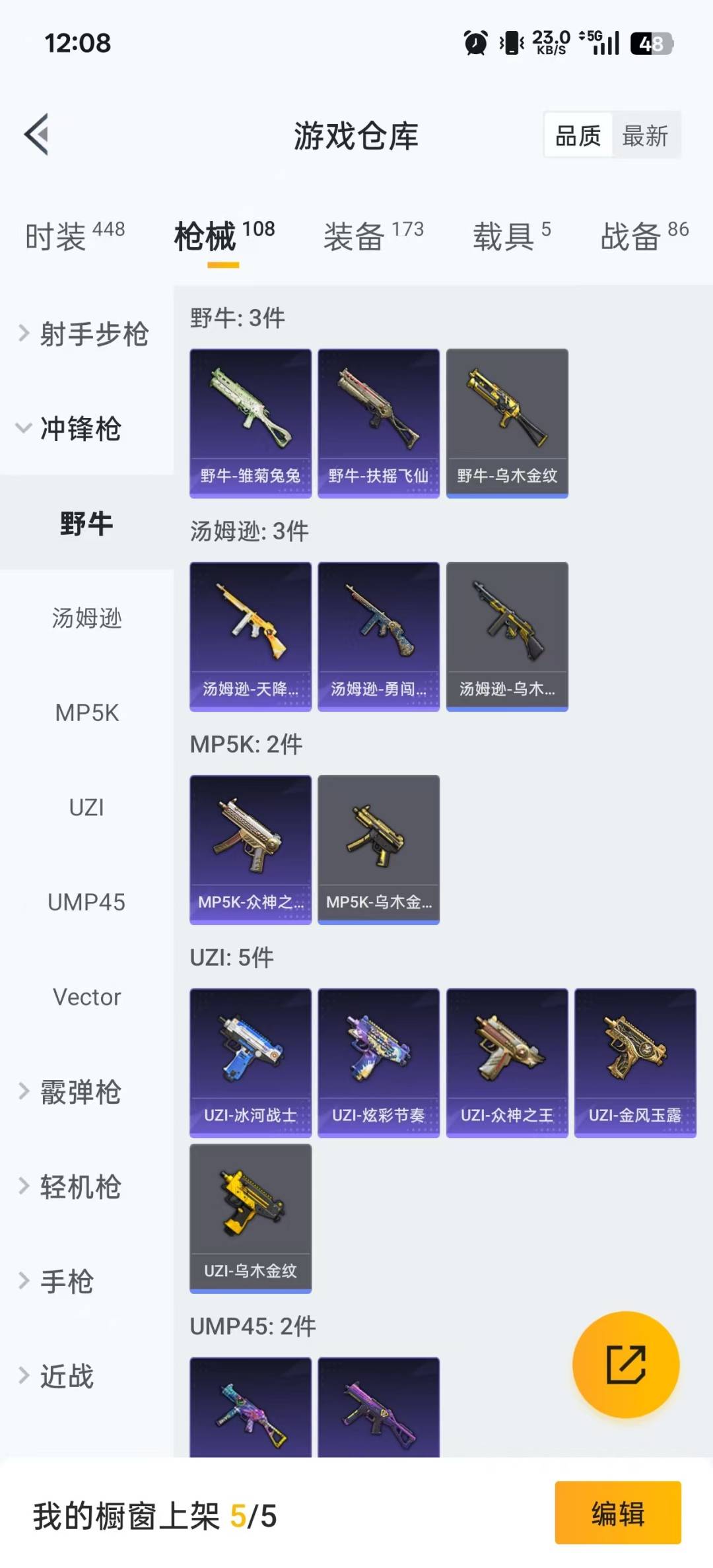The height and width of the screenshot is (1568, 713).
Task: Open the UZI-金风玉露 weapon skin
Action: click(635, 1062)
